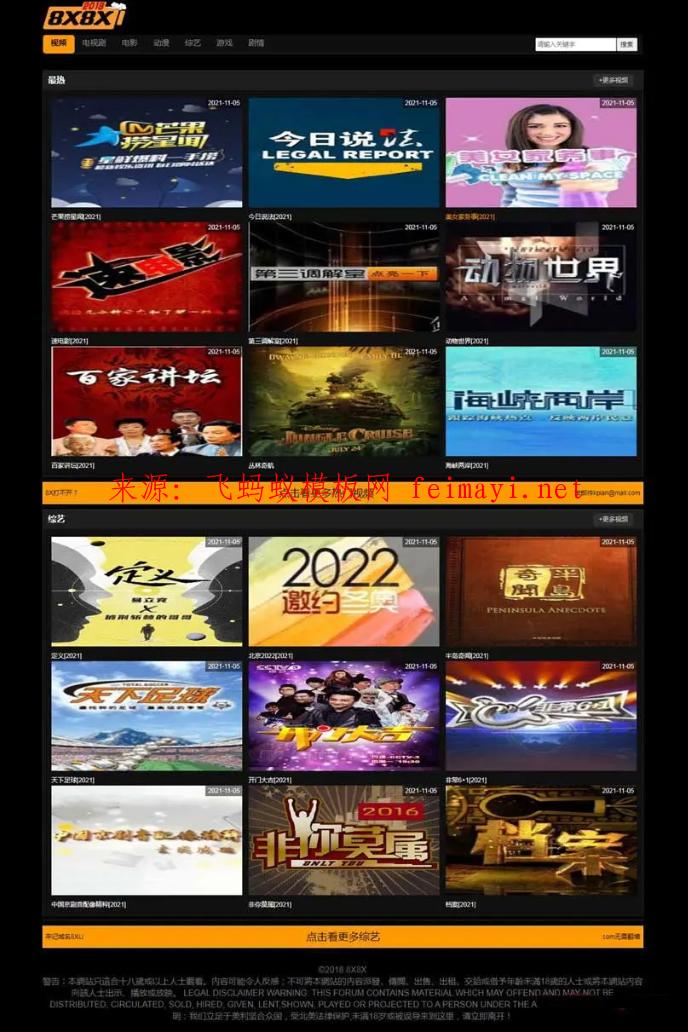Open the 今日说法 video tile
The width and height of the screenshot is (688, 1032).
coord(344,152)
